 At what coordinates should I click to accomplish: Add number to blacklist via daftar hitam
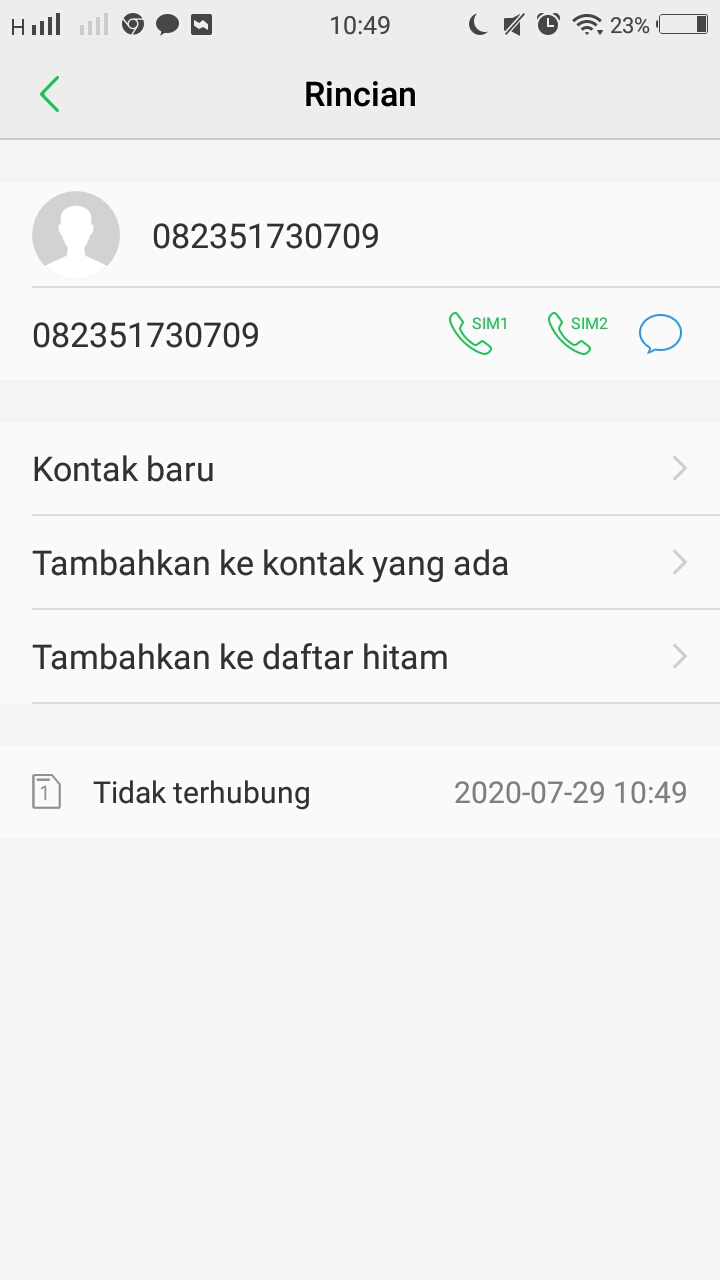pos(240,656)
